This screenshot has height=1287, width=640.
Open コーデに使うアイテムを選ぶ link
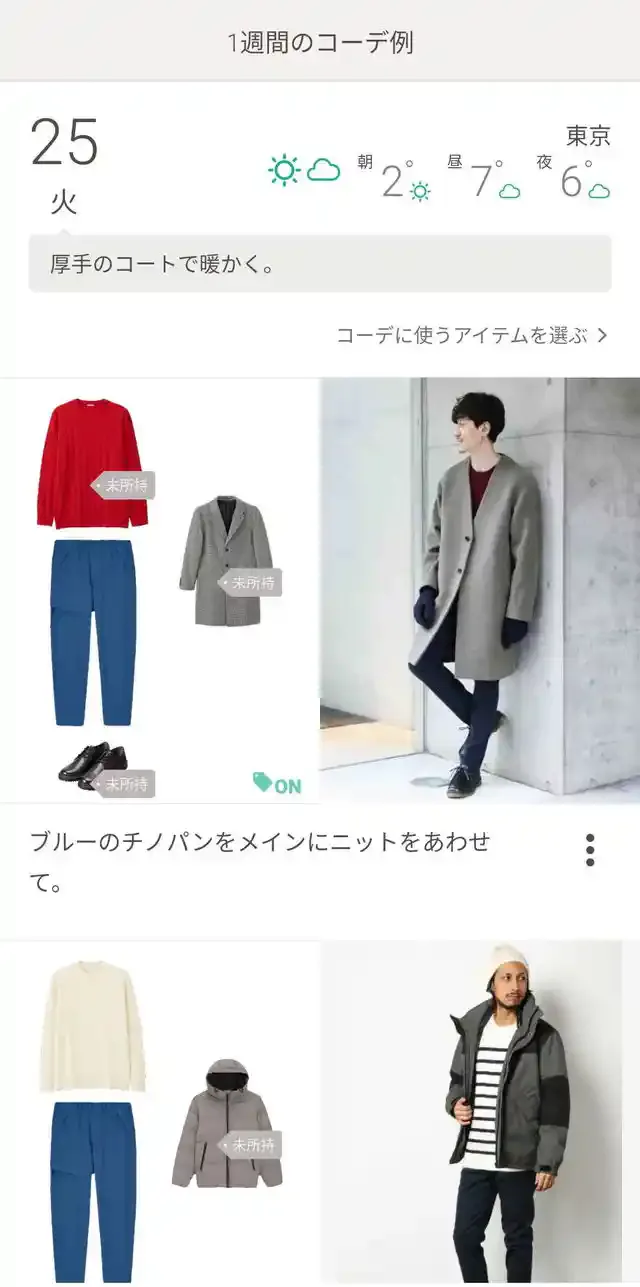471,336
